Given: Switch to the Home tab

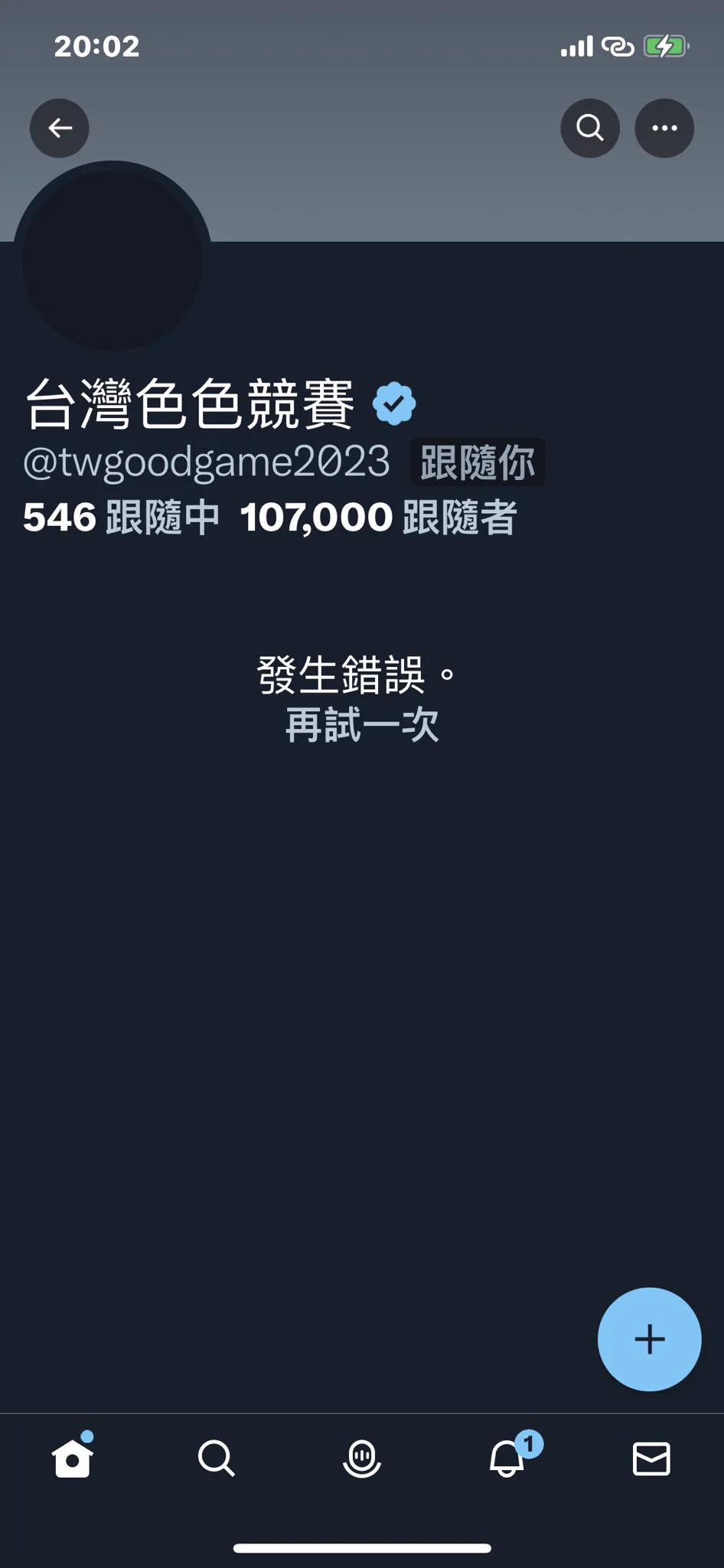Looking at the screenshot, I should (73, 1458).
